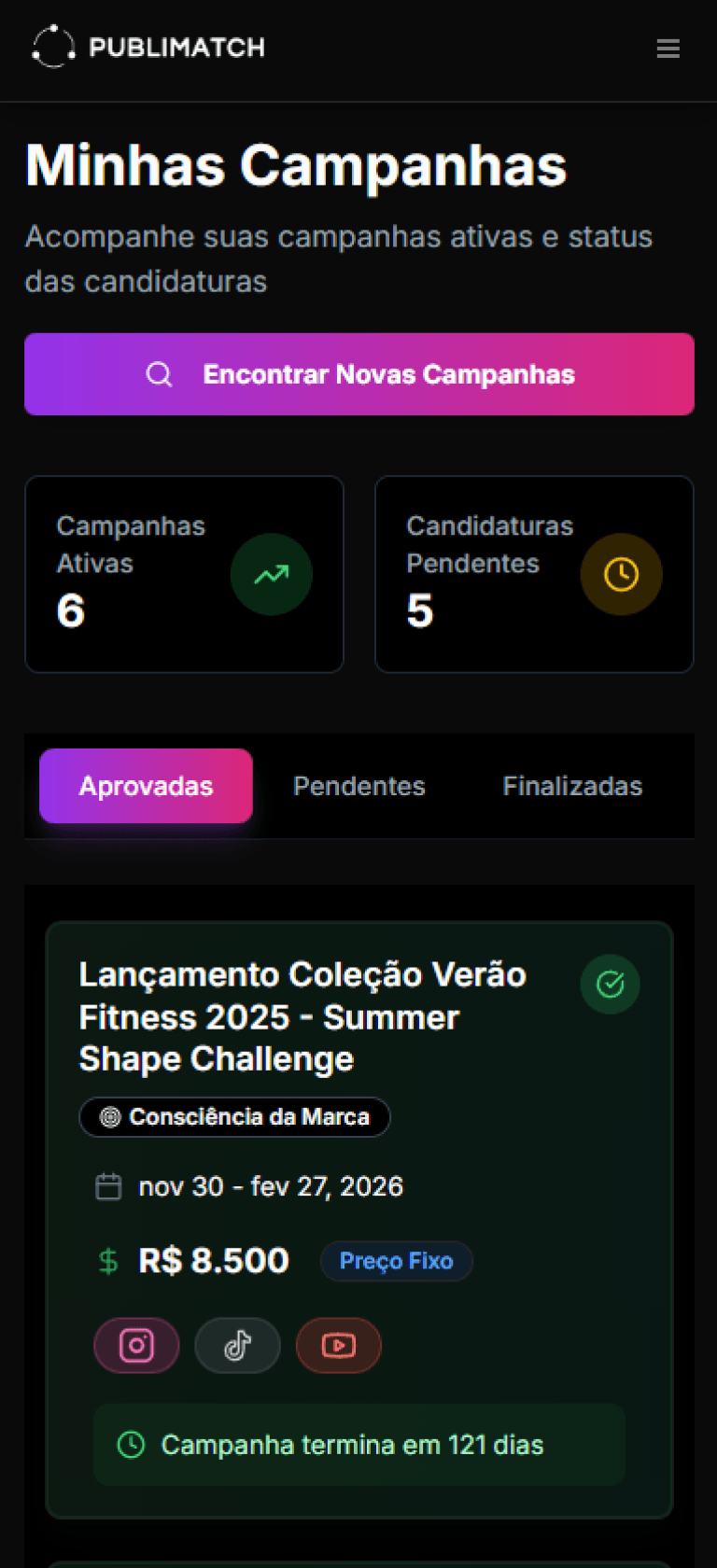The image size is (717, 1568).
Task: Switch to the Finalizadas tab
Action: (572, 786)
